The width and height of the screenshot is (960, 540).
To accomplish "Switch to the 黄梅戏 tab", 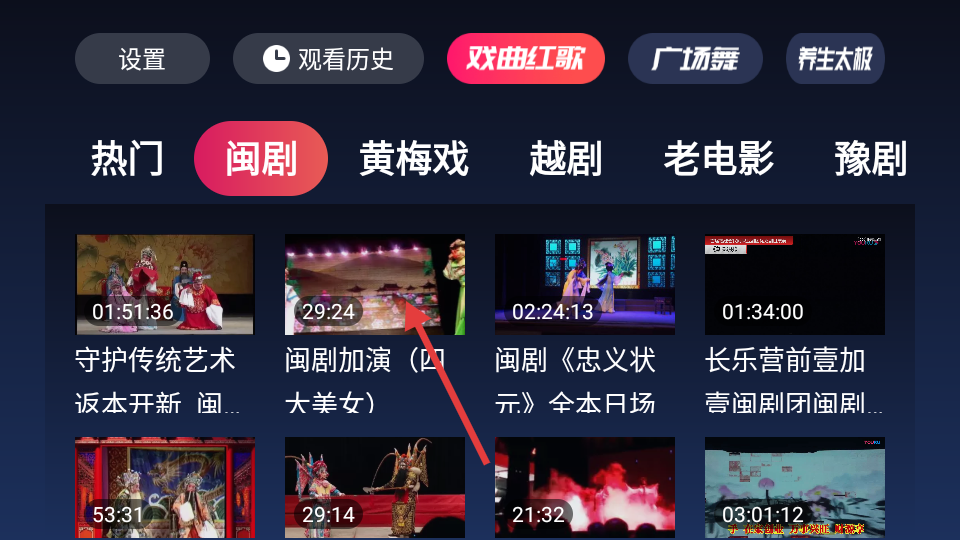I will tap(414, 159).
